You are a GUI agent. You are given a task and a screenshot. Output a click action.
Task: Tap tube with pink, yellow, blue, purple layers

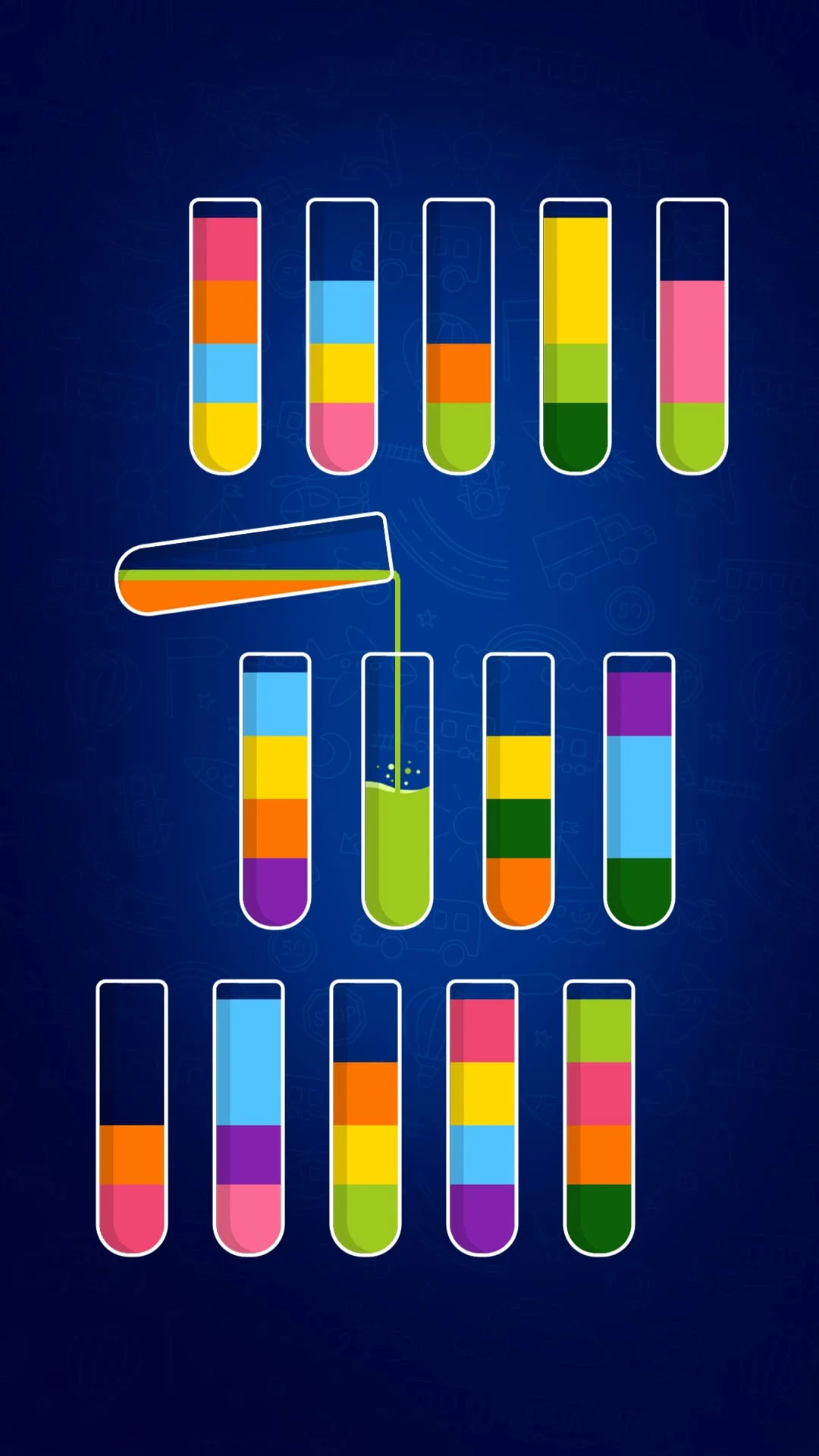pos(482,1119)
